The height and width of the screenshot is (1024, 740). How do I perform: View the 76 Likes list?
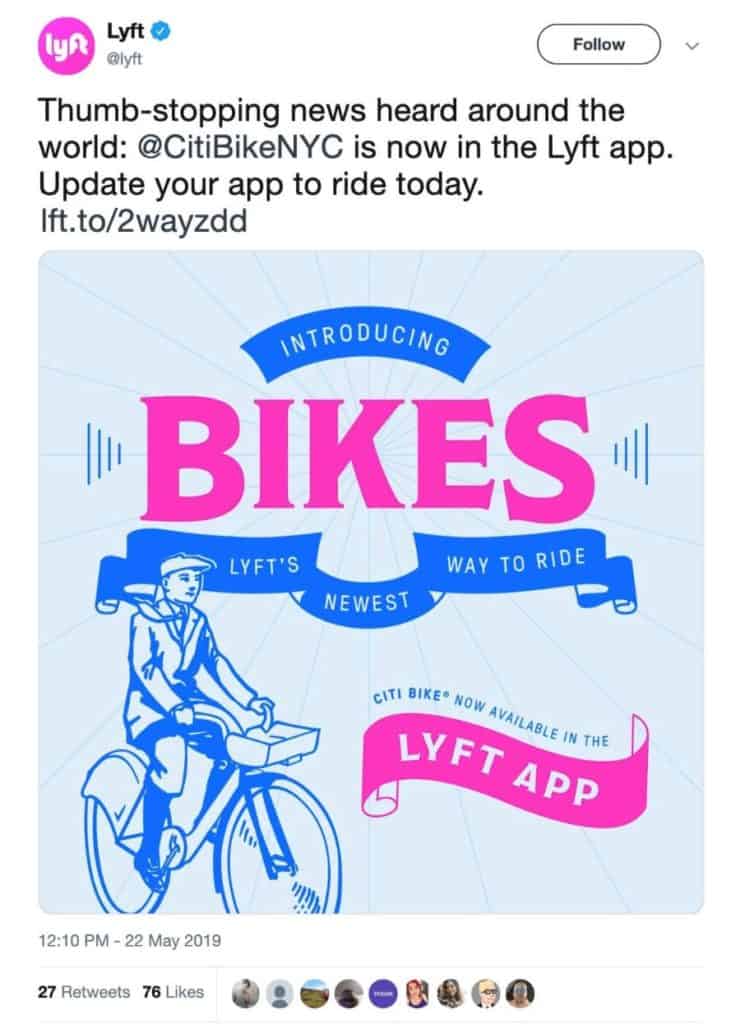pyautogui.click(x=173, y=992)
